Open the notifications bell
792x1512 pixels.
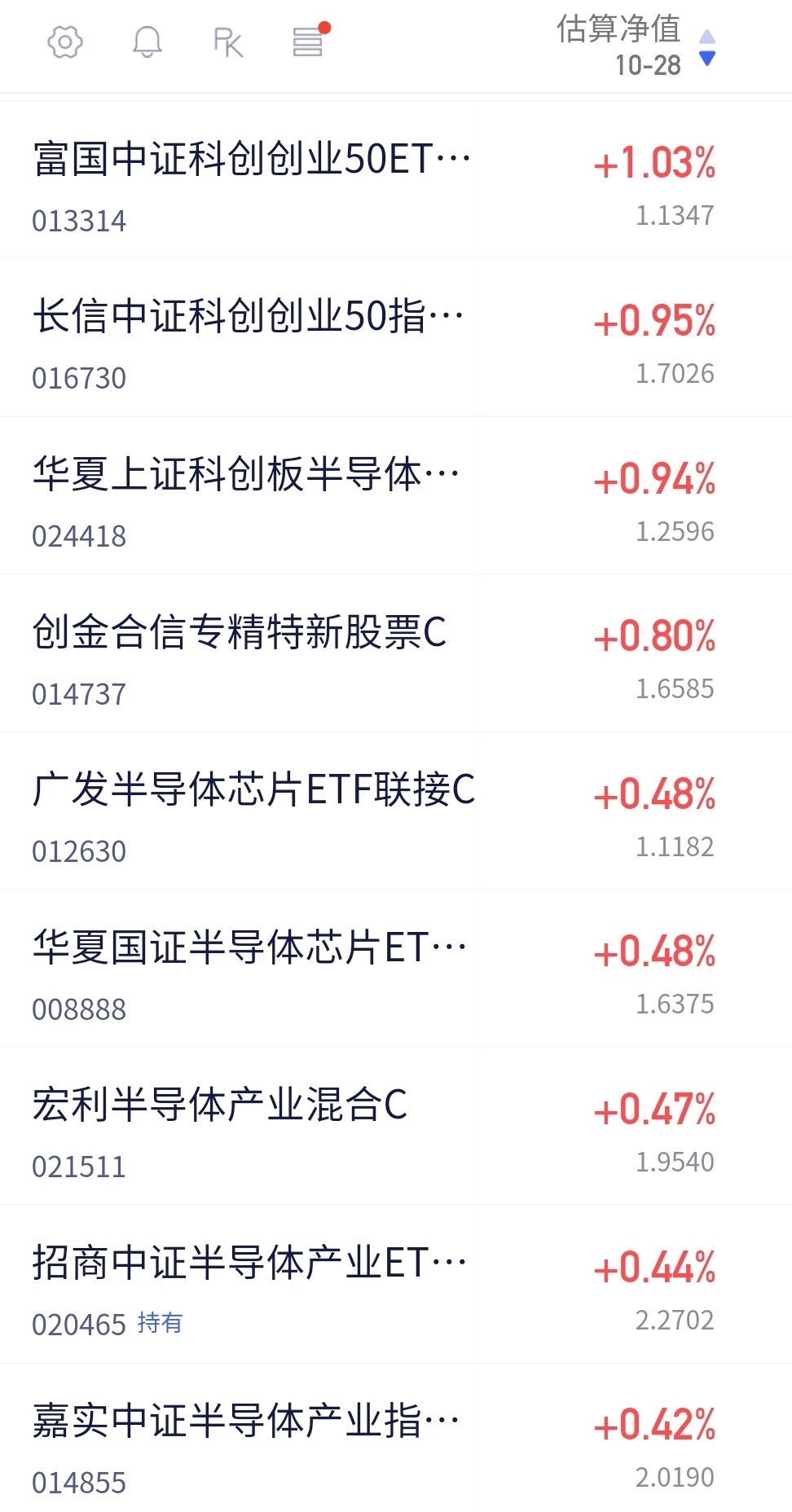tap(147, 42)
